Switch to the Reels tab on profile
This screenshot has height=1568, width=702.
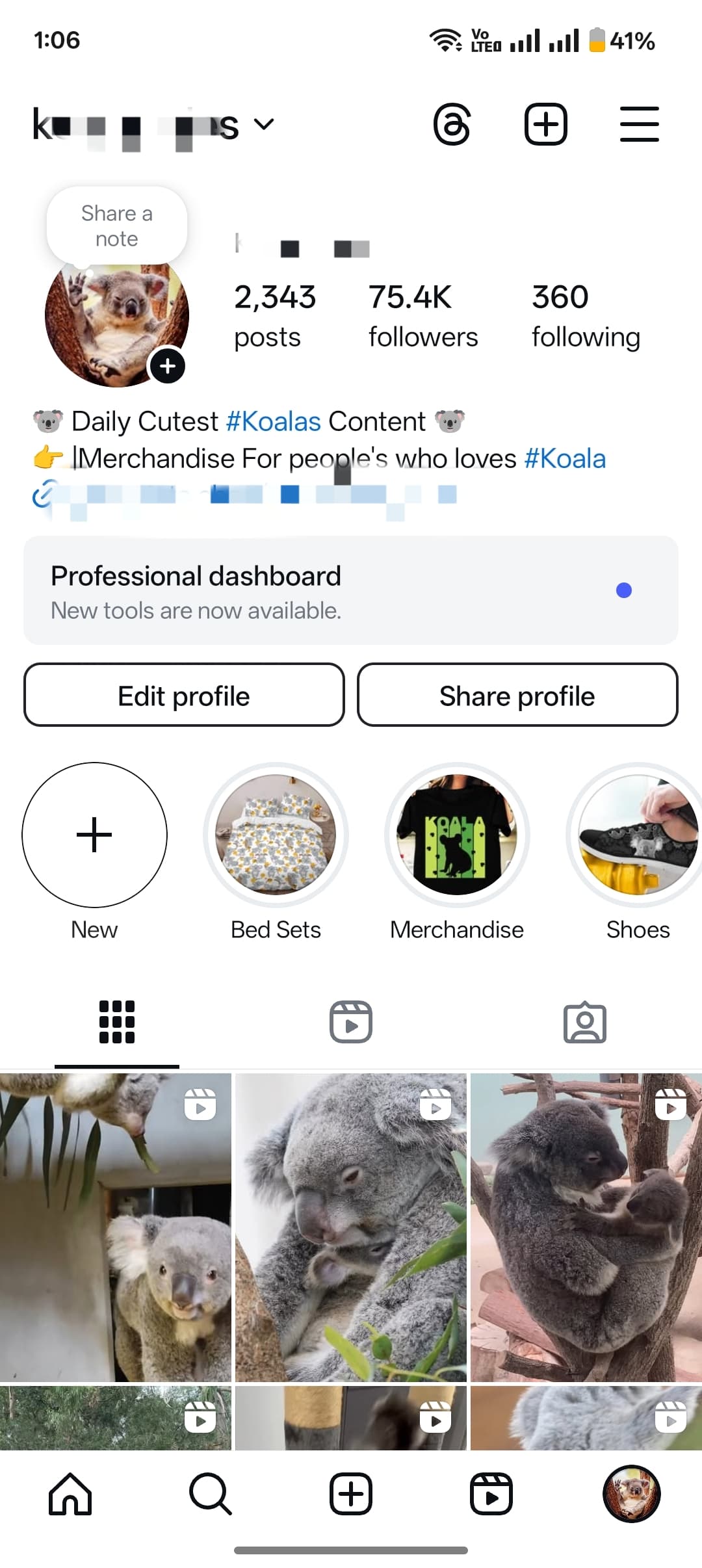[351, 1022]
